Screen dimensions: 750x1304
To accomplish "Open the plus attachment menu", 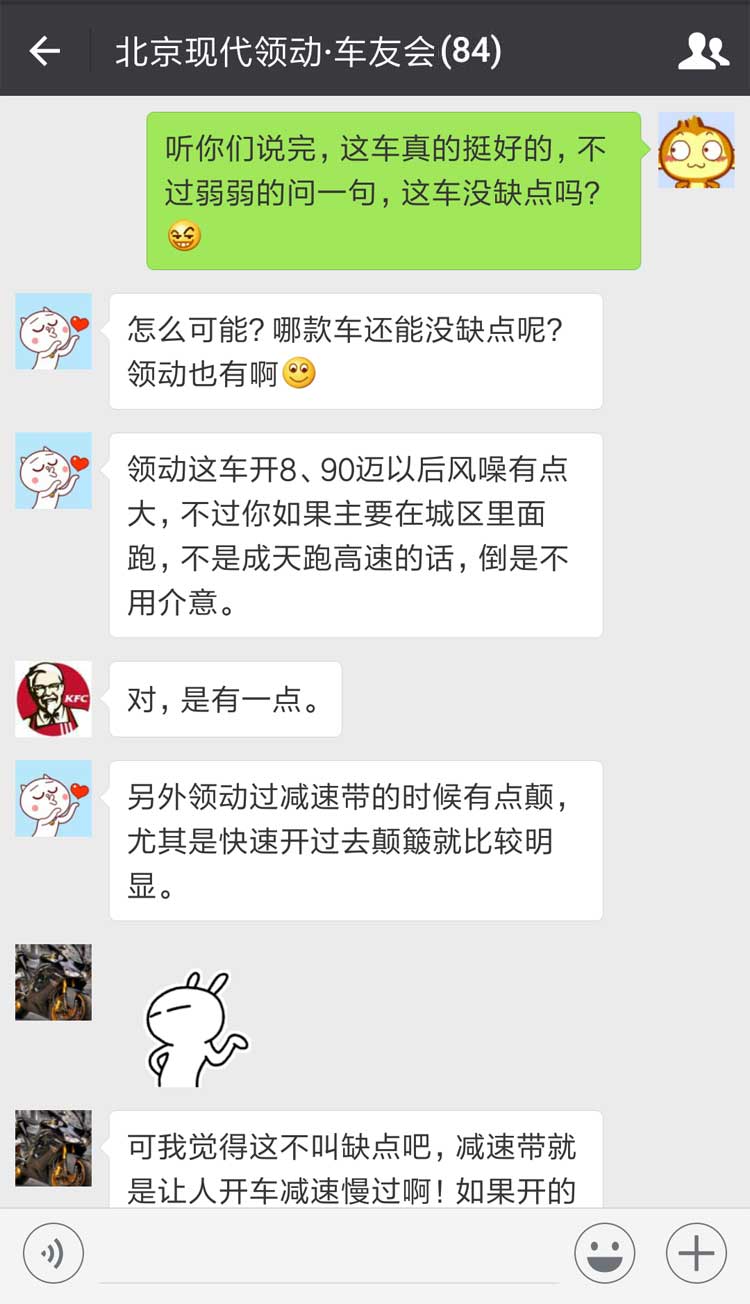I will pyautogui.click(x=696, y=1252).
